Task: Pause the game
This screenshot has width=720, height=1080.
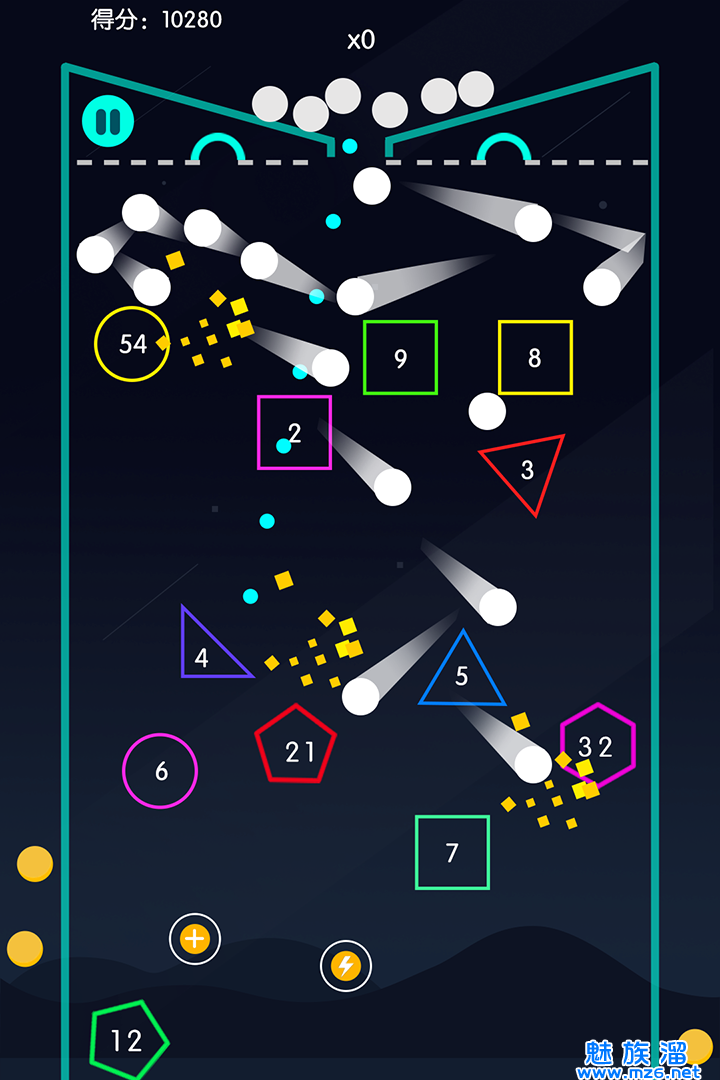Action: 108,121
